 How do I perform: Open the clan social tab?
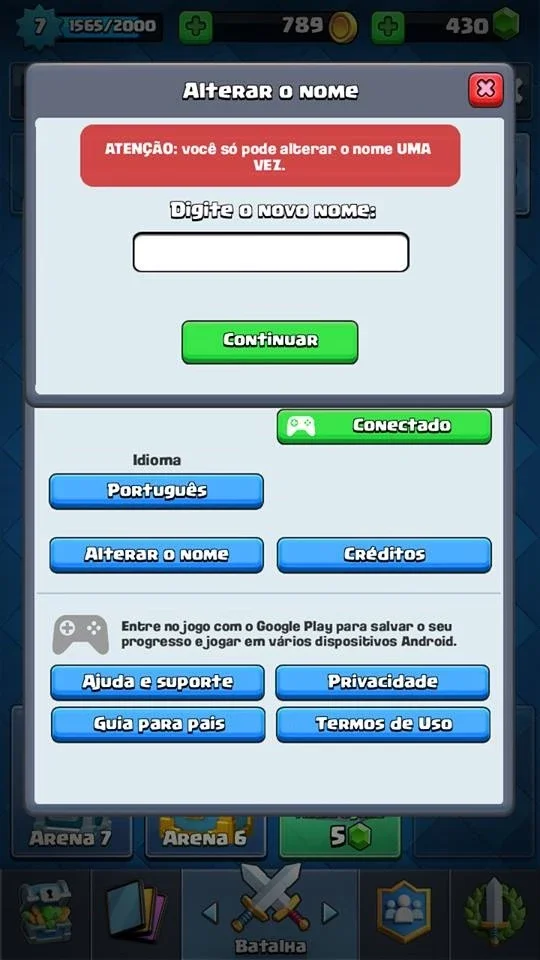point(403,914)
